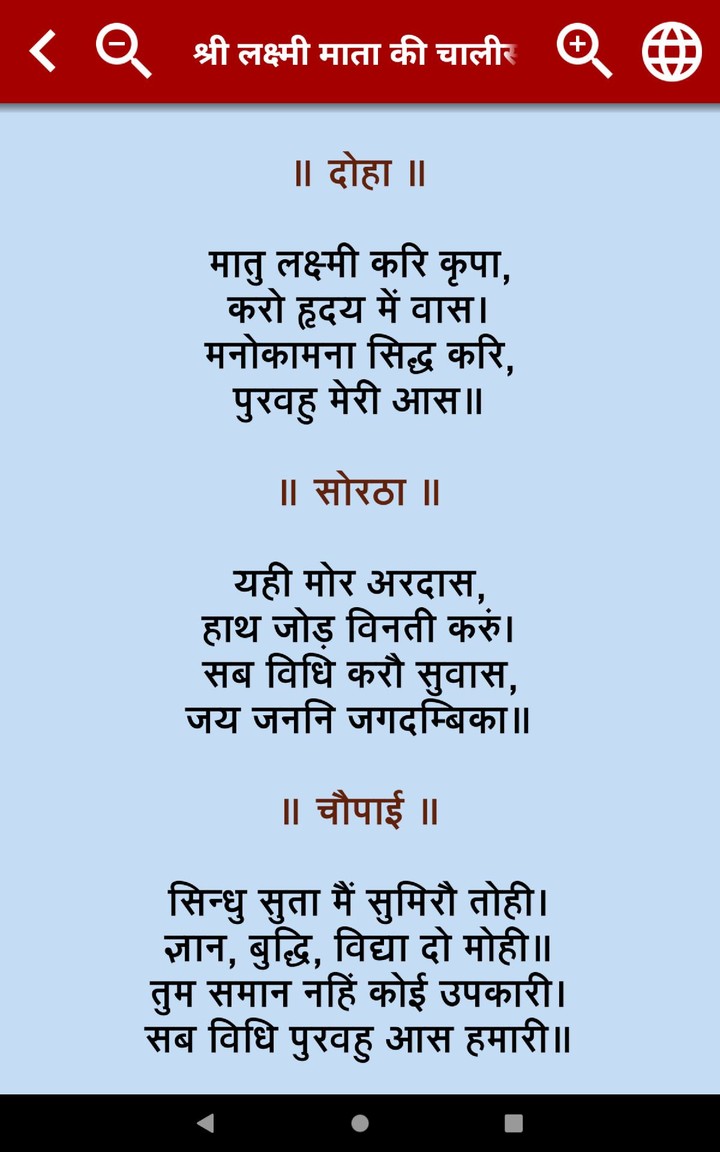Open the language globe icon
This screenshot has width=720, height=1152.
pyautogui.click(x=671, y=50)
